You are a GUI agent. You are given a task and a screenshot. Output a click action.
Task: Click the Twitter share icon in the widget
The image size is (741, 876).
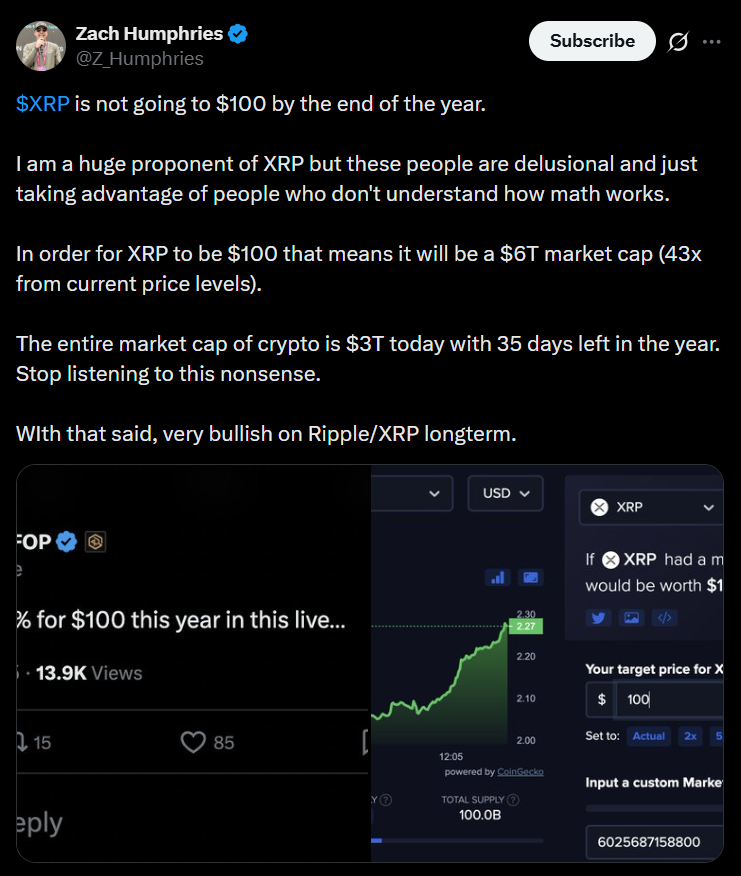597,617
